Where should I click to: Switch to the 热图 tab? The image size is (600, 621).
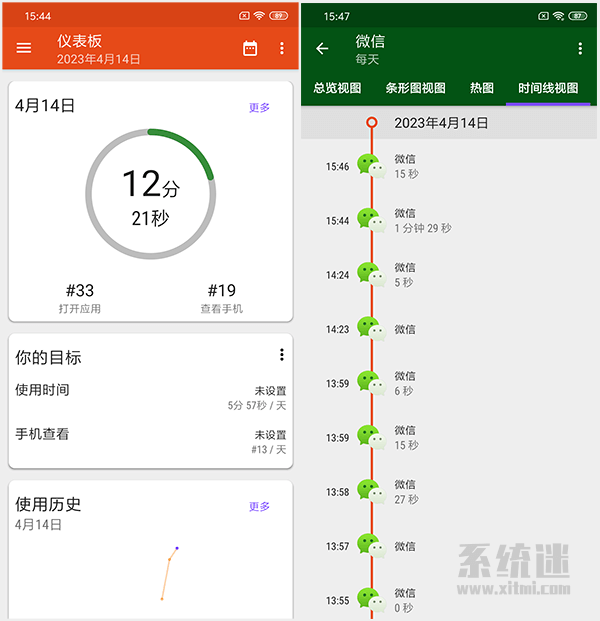482,88
